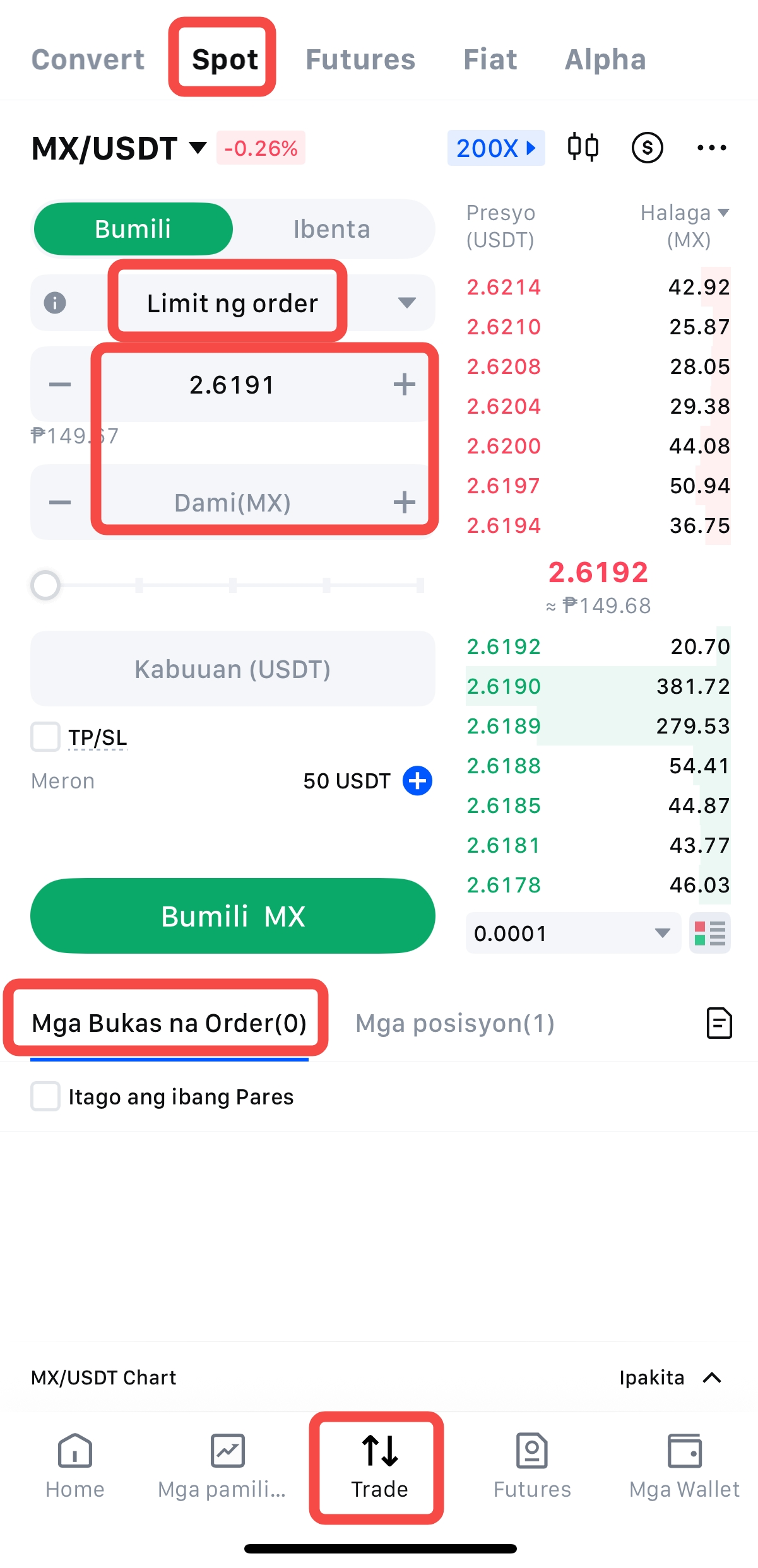The width and height of the screenshot is (758, 1568).
Task: Open the Fiat tab
Action: 490,60
